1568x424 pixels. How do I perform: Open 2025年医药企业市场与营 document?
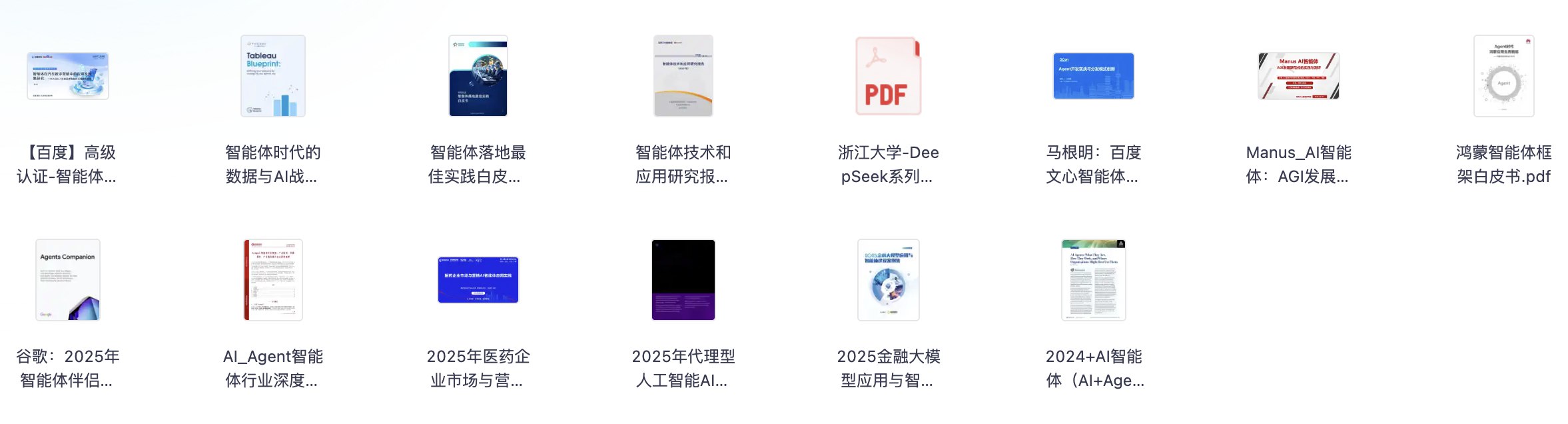(478, 280)
